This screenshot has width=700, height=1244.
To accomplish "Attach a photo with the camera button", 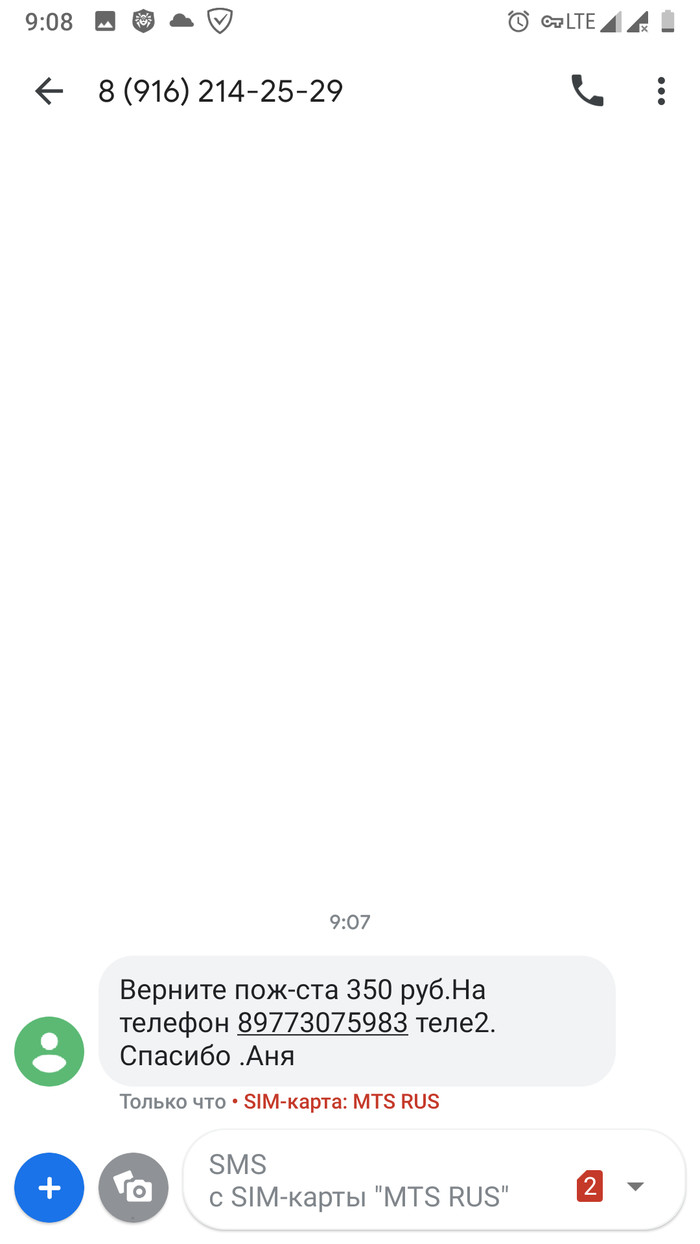I will (x=133, y=1188).
